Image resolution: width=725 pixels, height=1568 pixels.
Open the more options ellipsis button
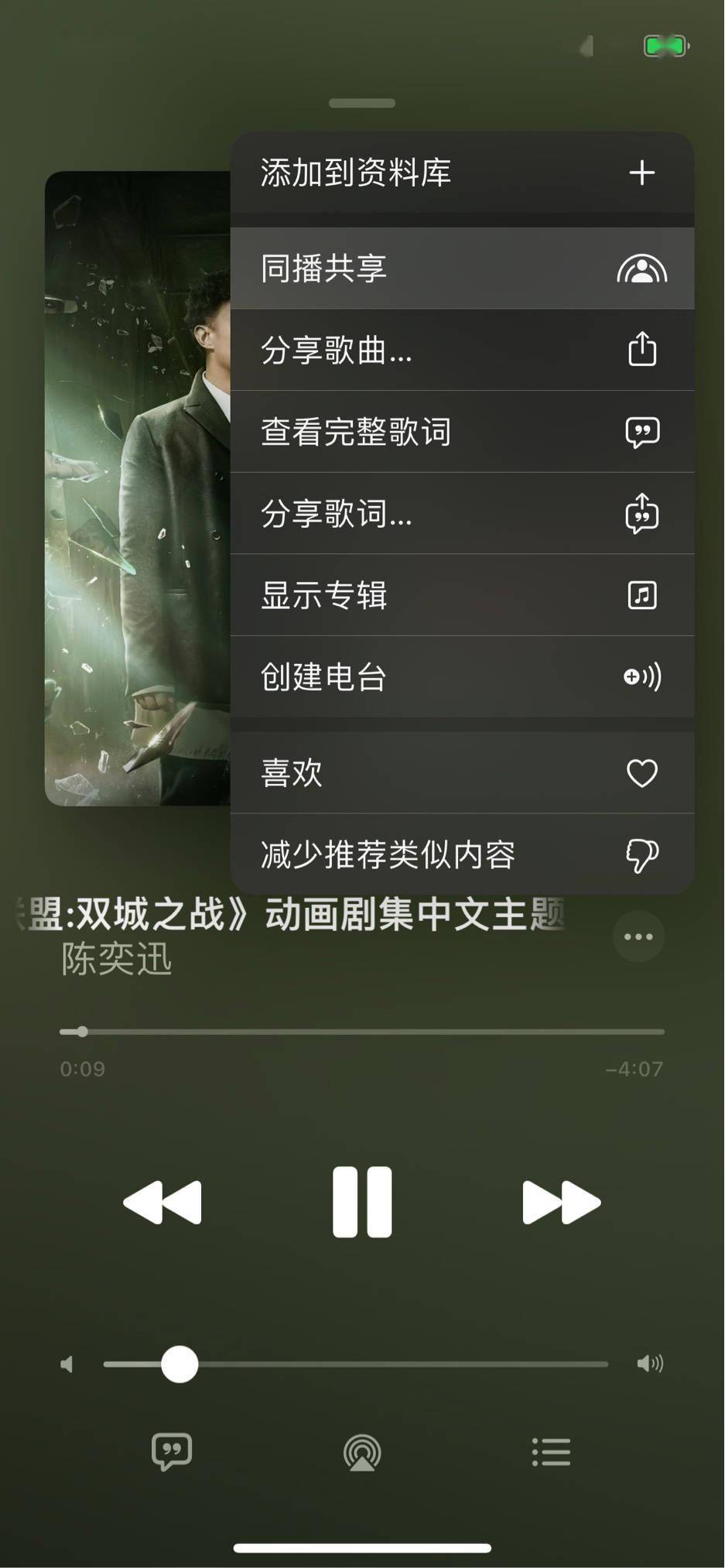(638, 936)
